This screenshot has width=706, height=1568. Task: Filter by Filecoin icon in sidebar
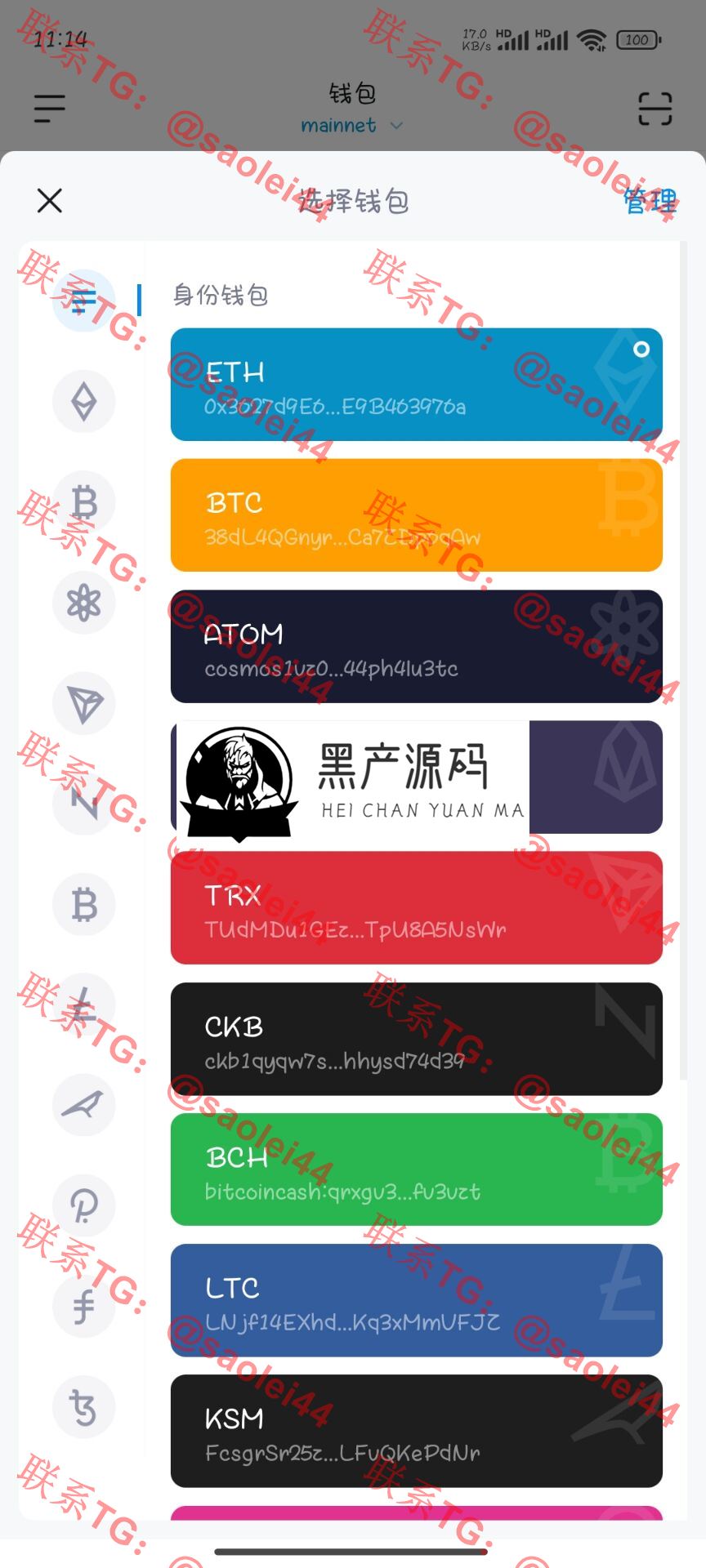point(84,1307)
